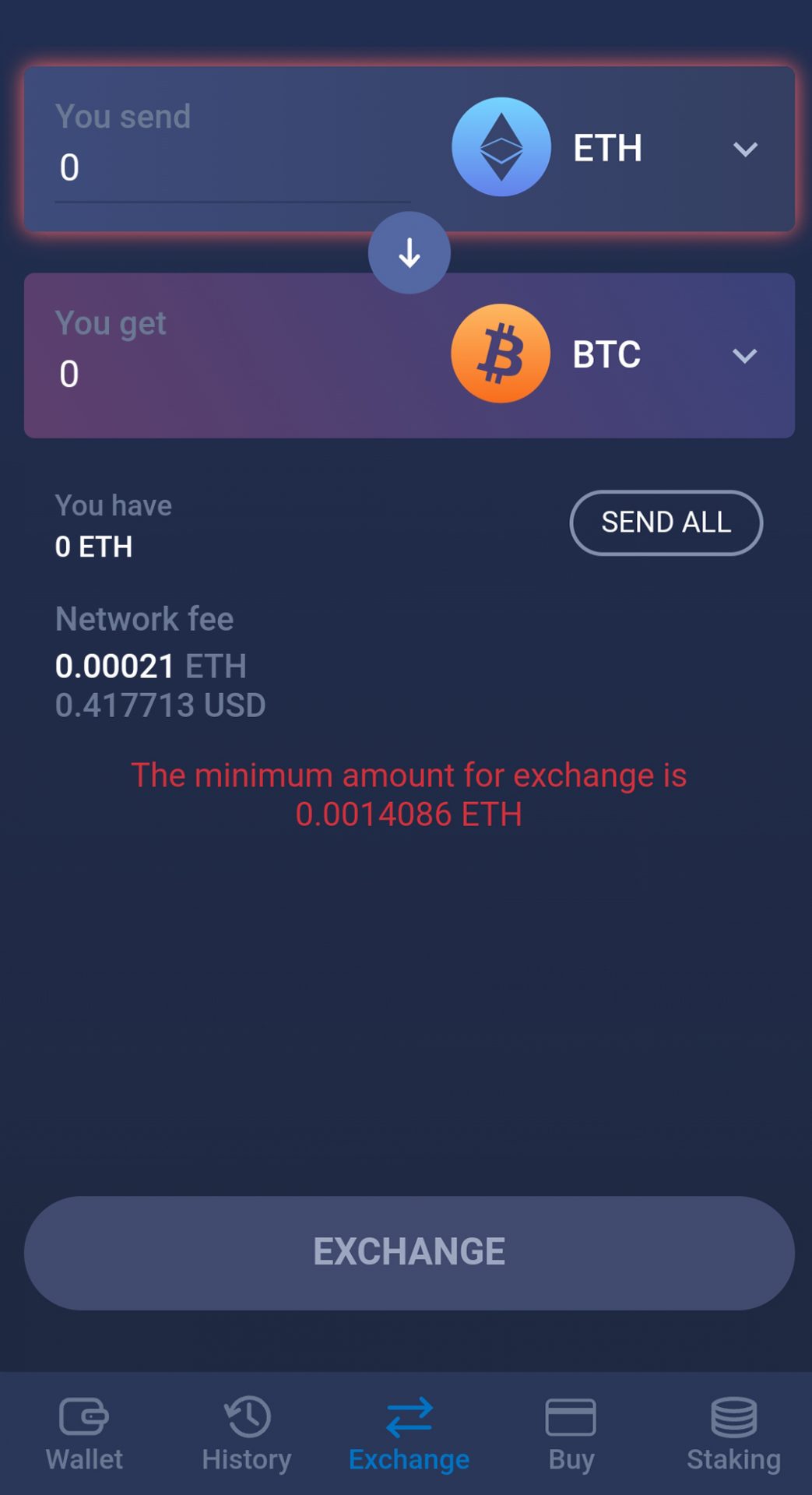This screenshot has width=812, height=1495.
Task: Open the BTC currency dropdown
Action: (744, 356)
